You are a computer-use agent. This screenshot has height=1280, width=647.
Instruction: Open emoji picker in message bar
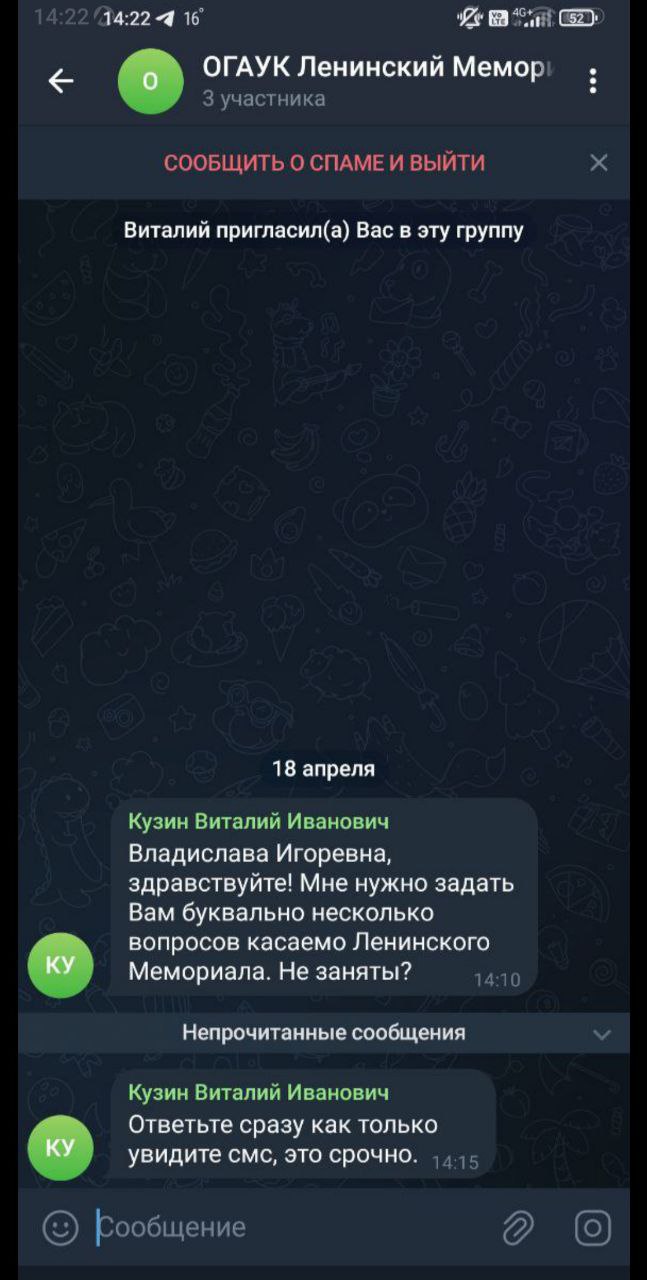(x=61, y=1227)
